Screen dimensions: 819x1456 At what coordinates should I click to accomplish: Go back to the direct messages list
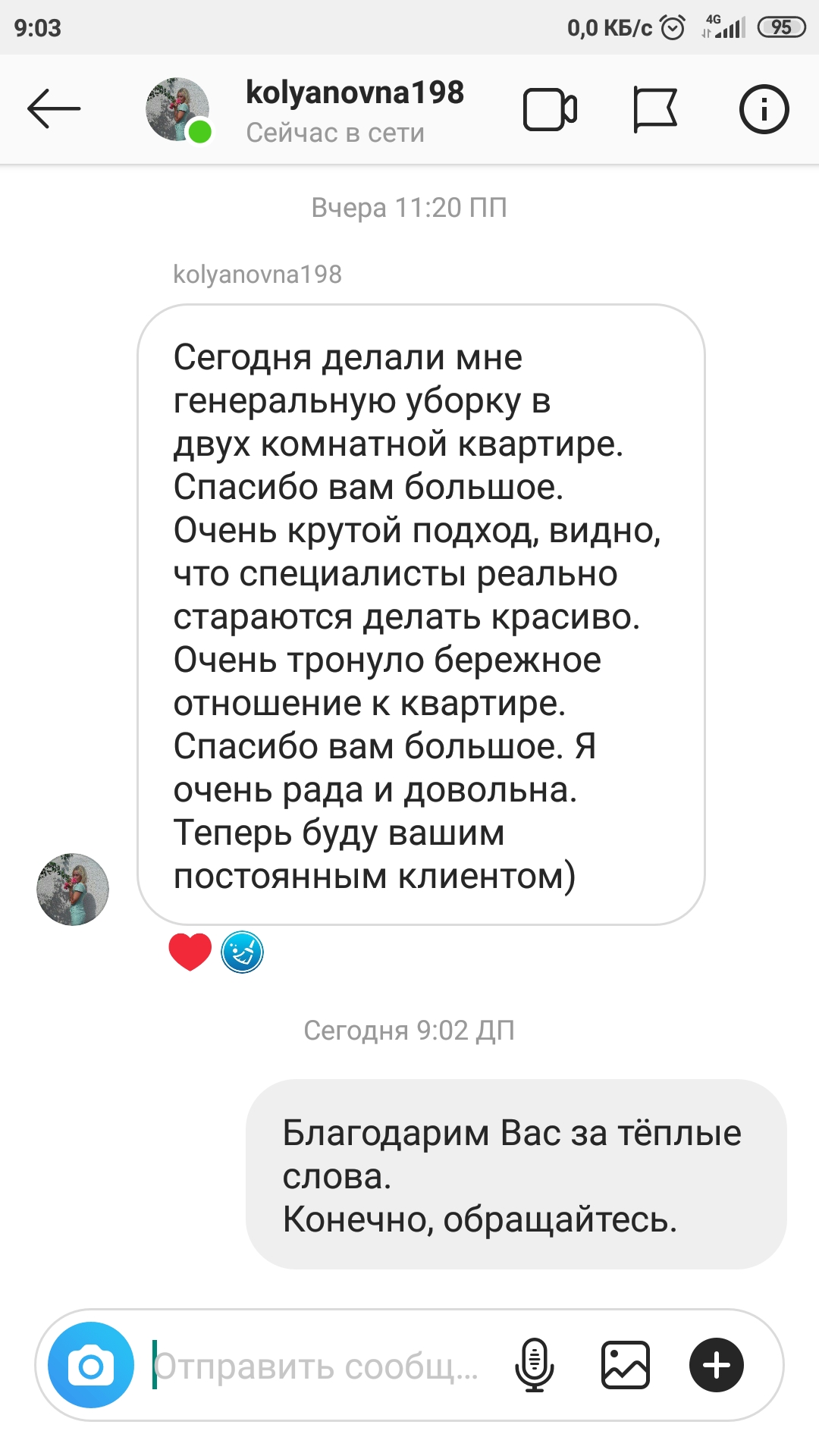[x=54, y=109]
